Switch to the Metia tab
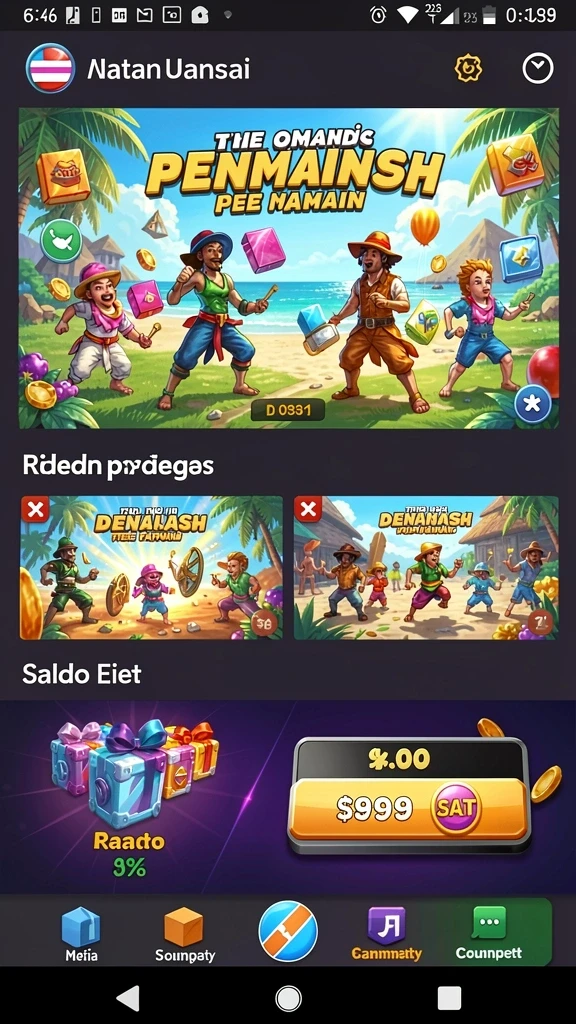 81,934
